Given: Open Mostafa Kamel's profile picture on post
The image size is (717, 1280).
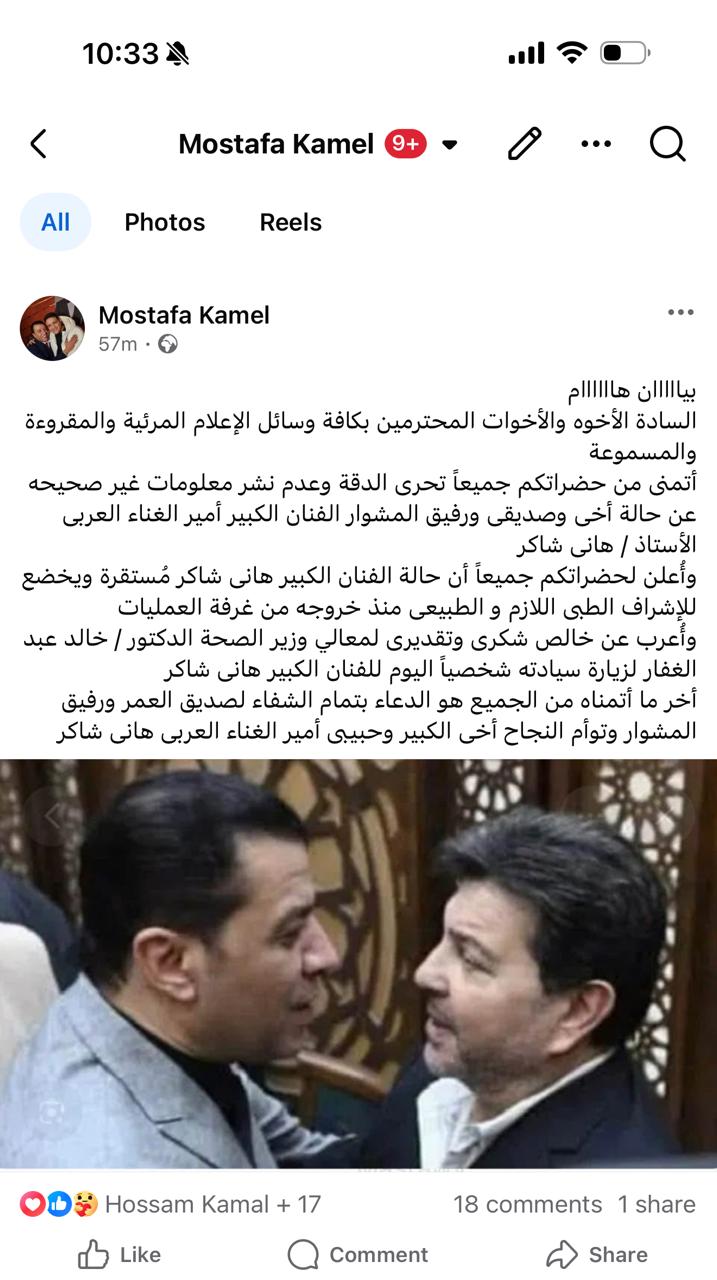Looking at the screenshot, I should [52, 328].
